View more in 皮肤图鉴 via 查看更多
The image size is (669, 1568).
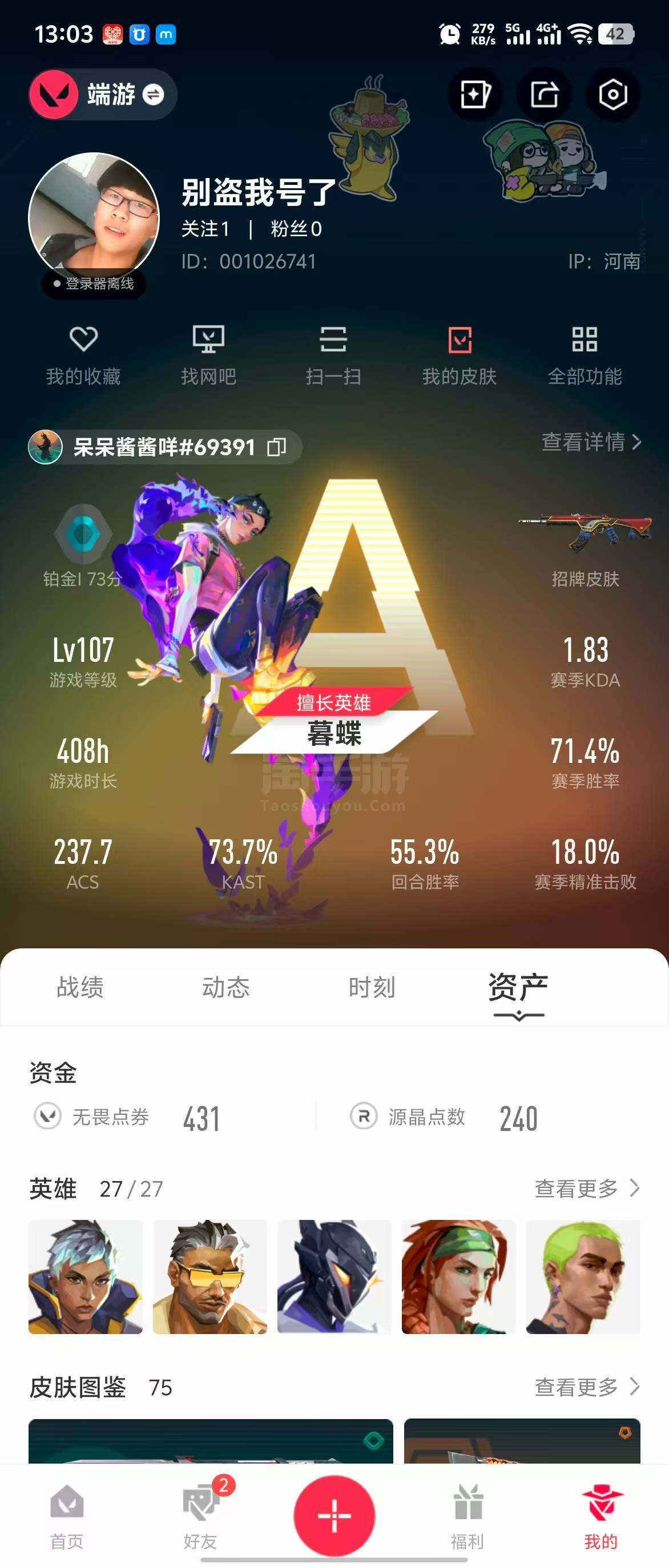pyautogui.click(x=586, y=1387)
